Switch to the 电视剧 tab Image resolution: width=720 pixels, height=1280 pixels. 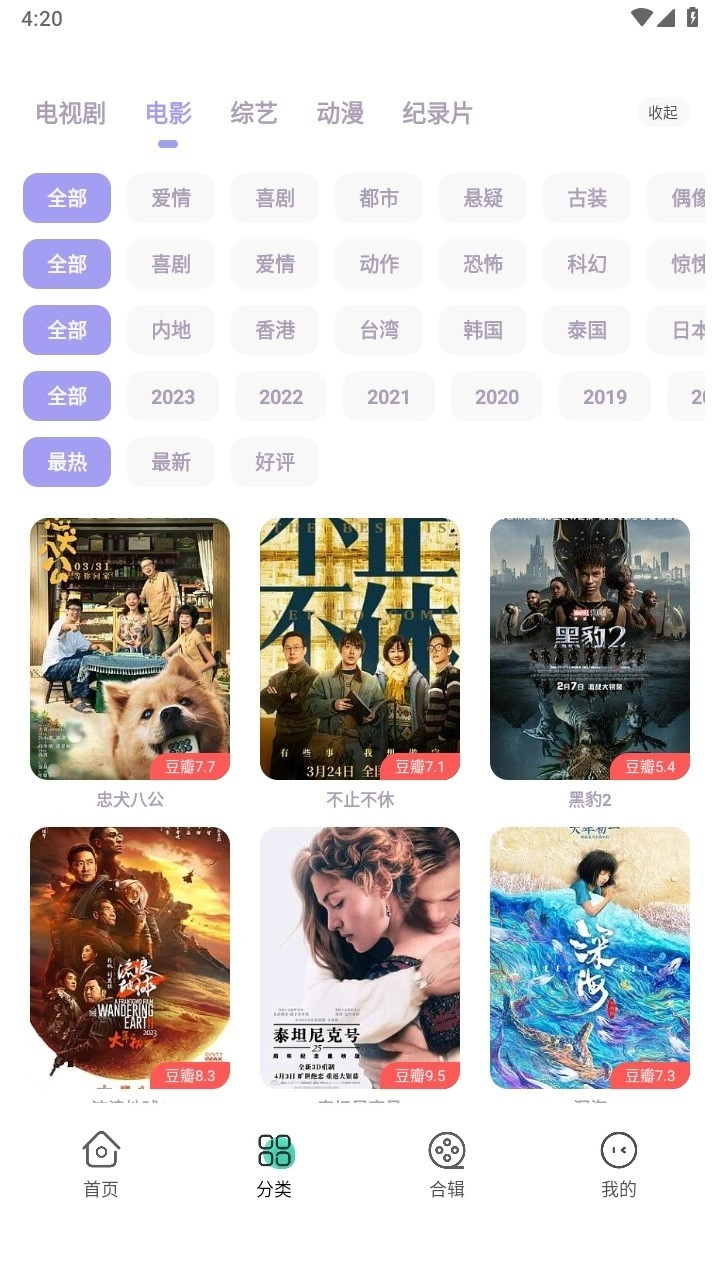pyautogui.click(x=70, y=113)
